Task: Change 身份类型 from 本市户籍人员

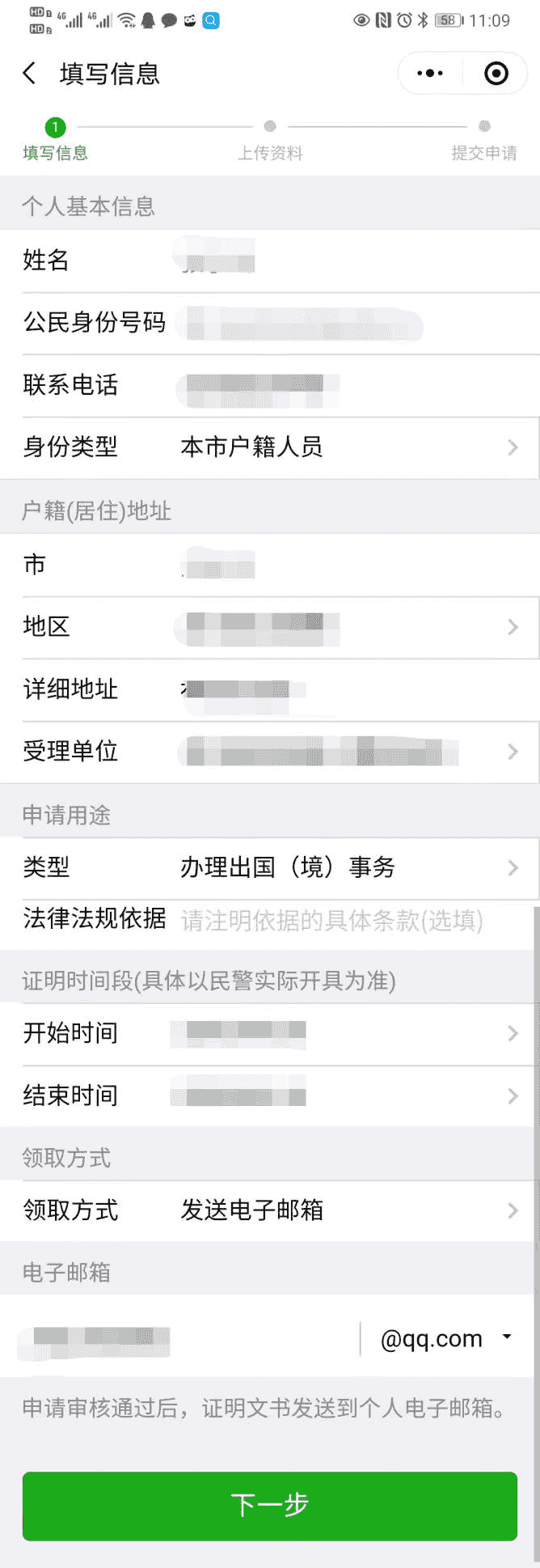Action: click(x=348, y=447)
